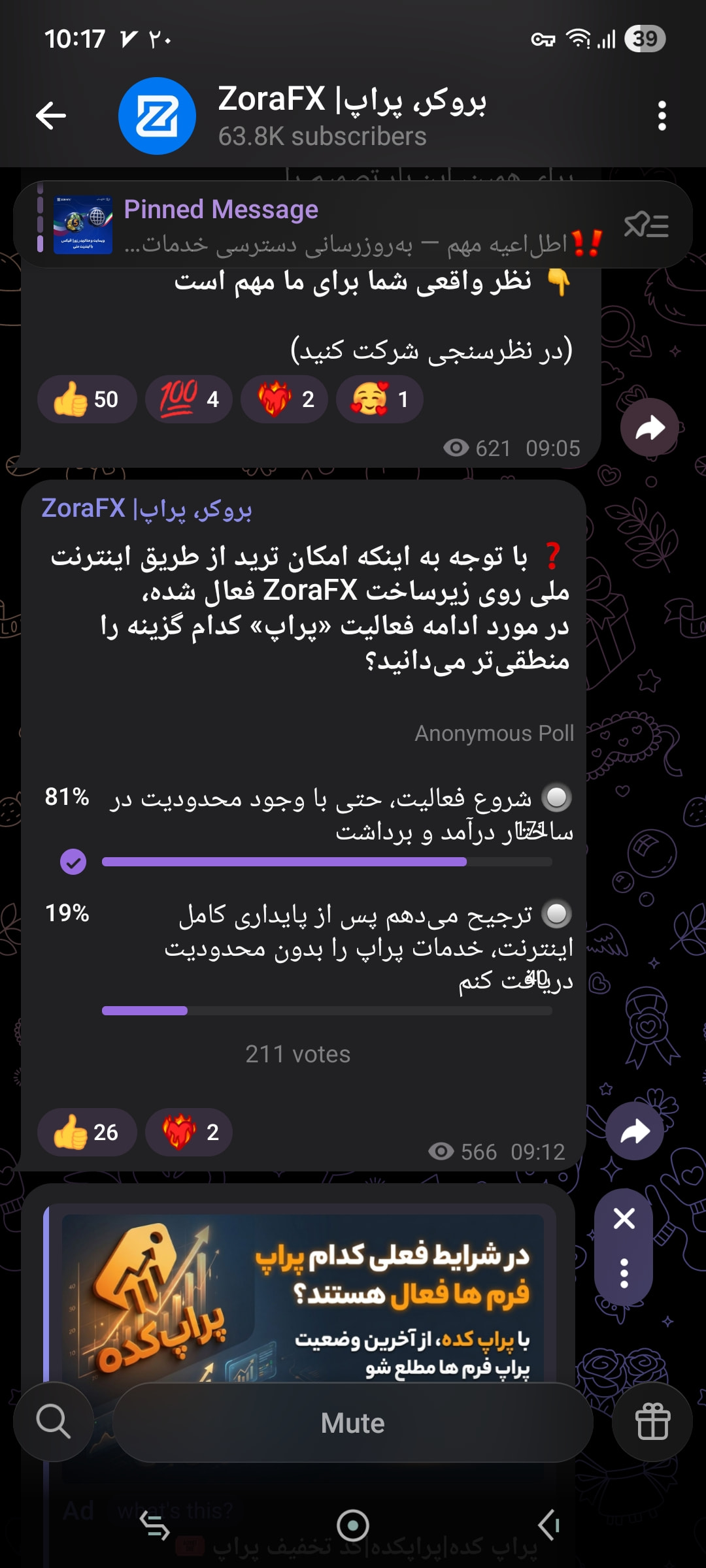Share the message posted at 09:05

(x=650, y=428)
